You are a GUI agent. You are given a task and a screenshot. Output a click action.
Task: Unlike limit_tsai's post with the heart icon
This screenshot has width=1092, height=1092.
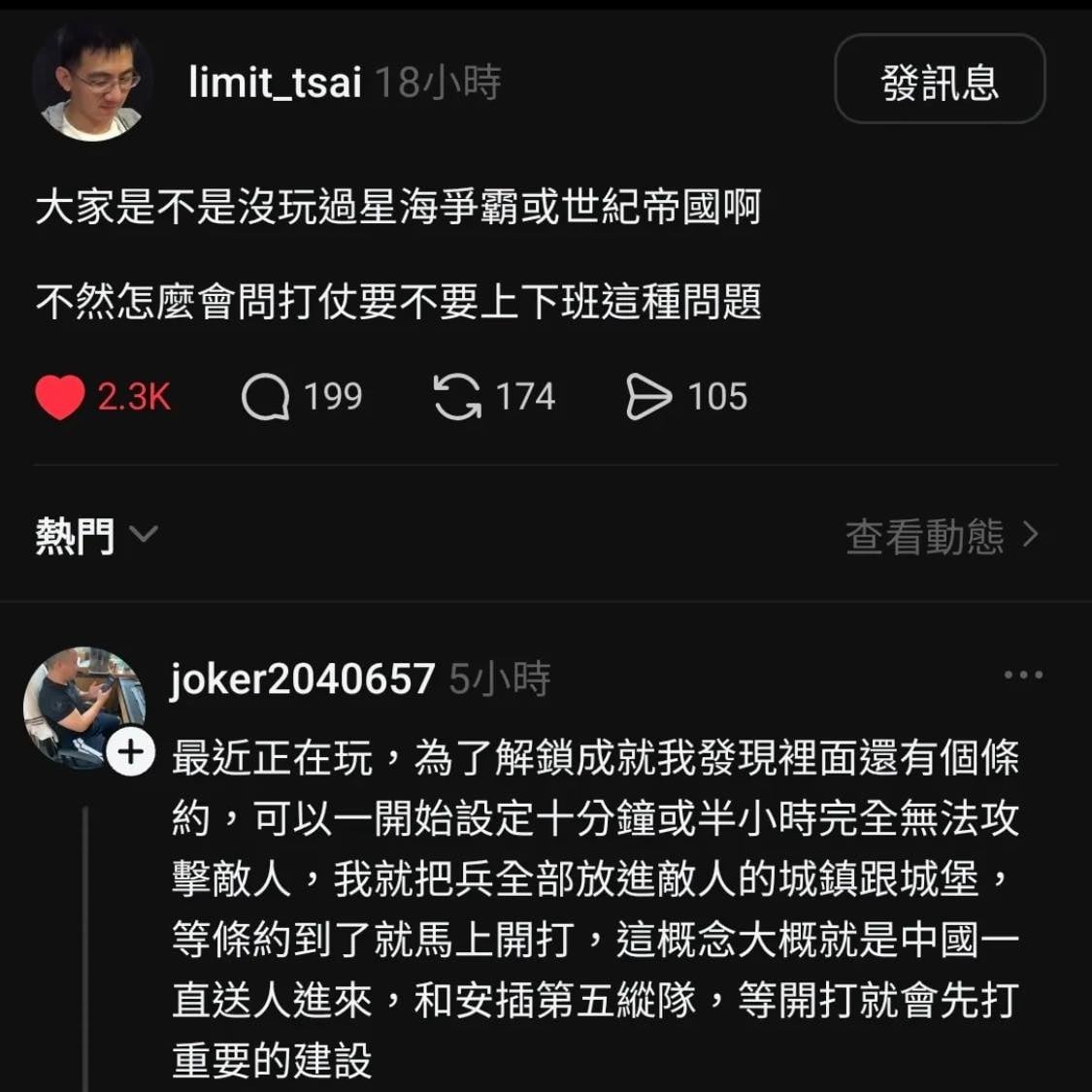click(x=60, y=397)
